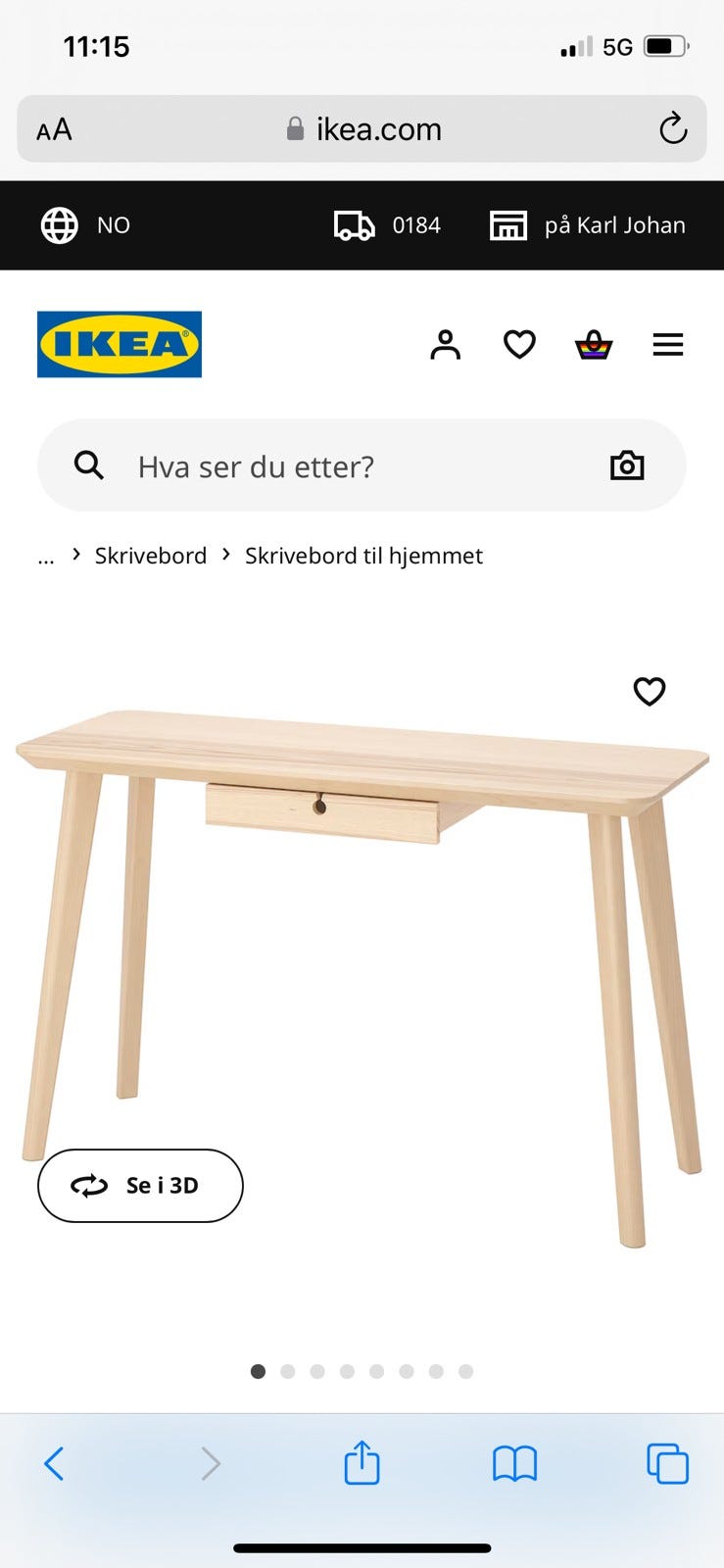Viewport: 724px width, 1568px height.
Task: Select the Skrivebord til hjemmet breadcrumb
Action: (x=363, y=556)
